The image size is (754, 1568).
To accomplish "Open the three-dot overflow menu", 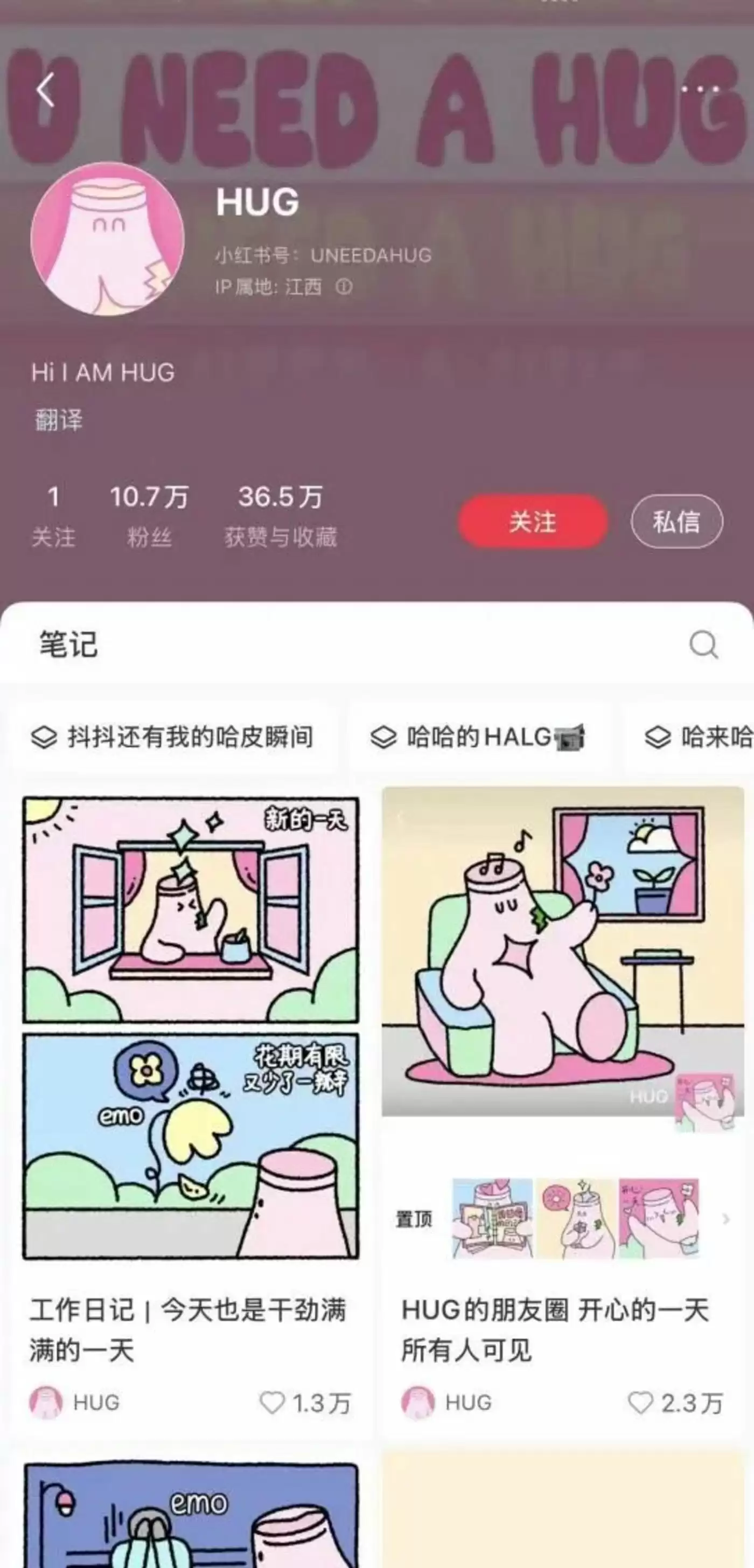I will (699, 89).
